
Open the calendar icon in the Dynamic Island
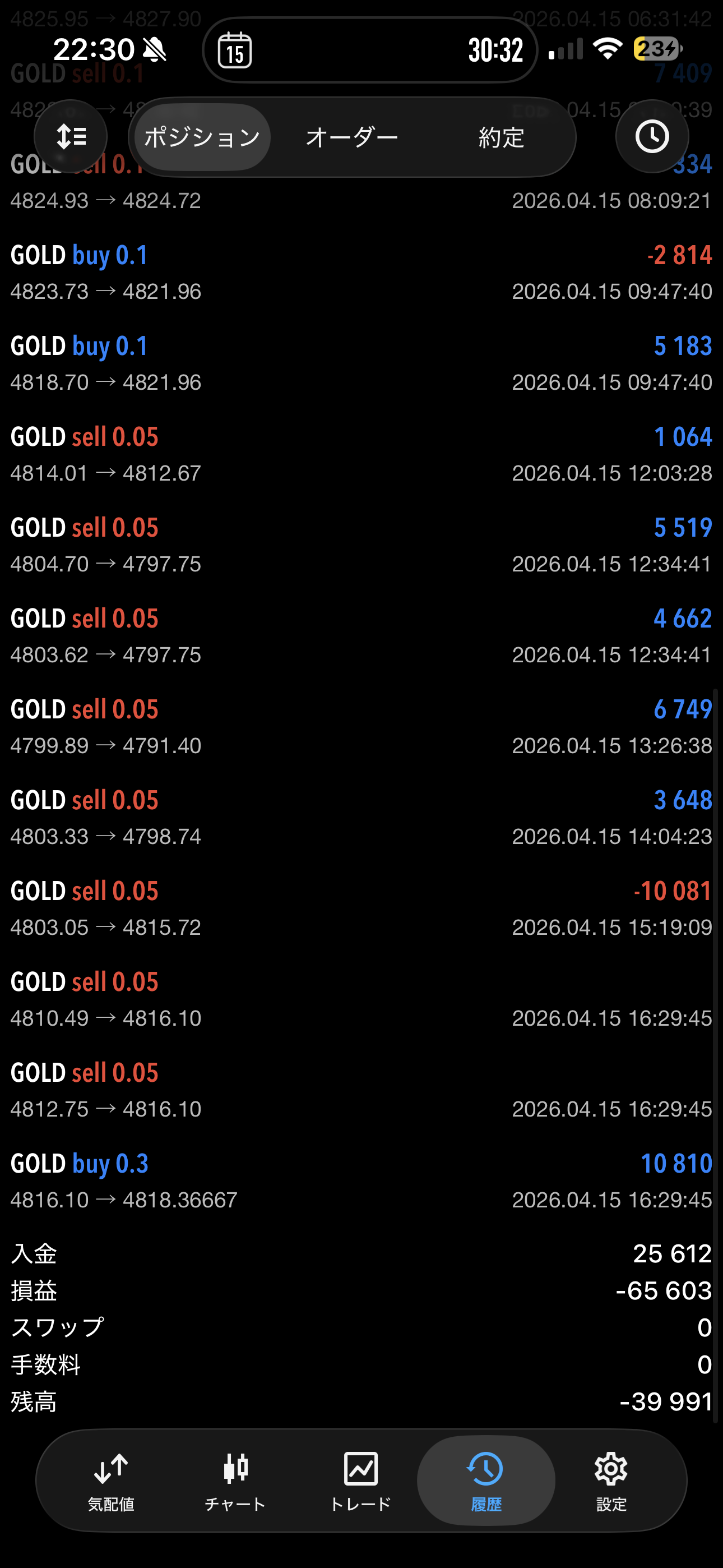(x=235, y=50)
